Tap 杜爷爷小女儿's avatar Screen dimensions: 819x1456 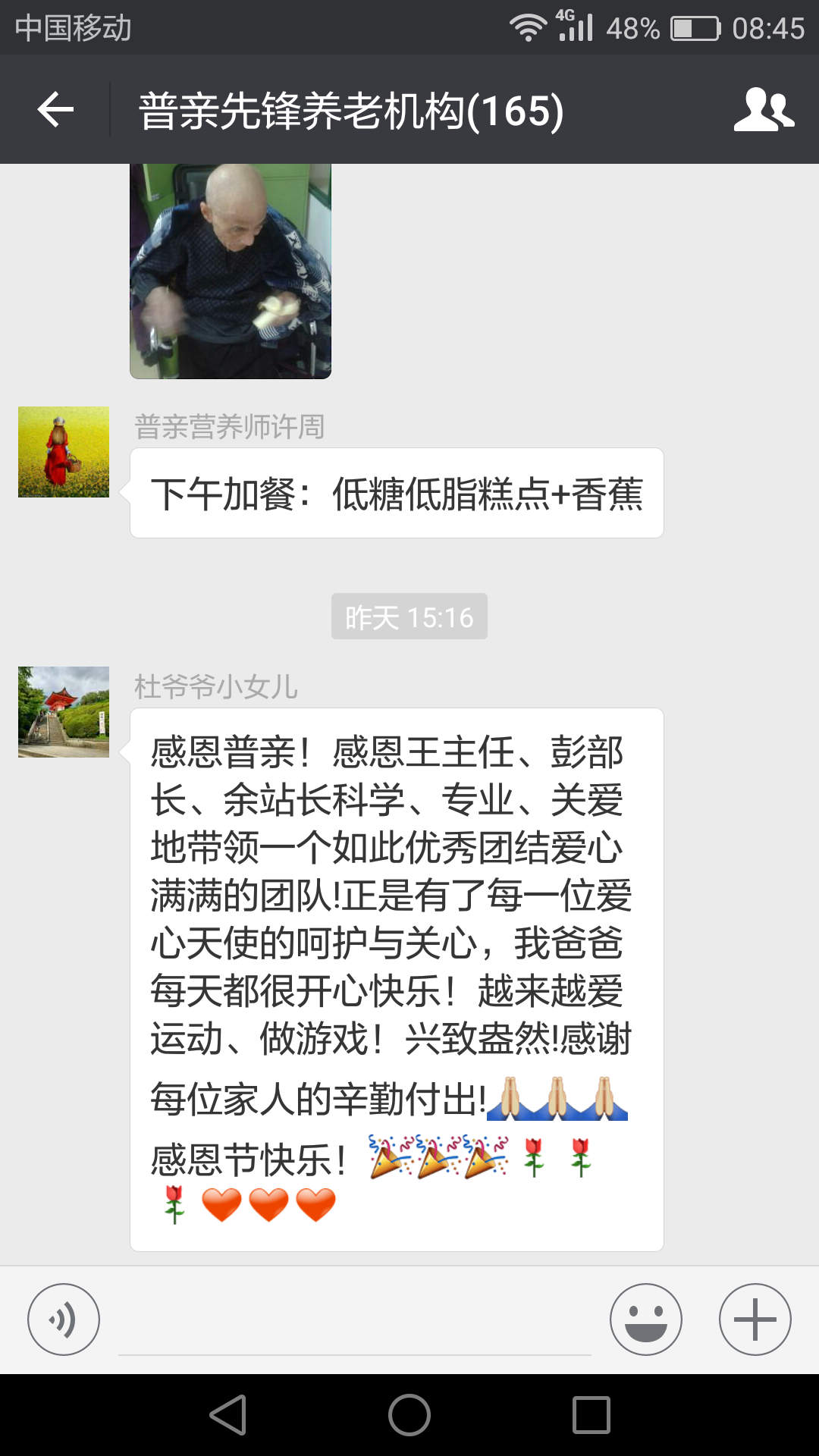click(x=64, y=712)
